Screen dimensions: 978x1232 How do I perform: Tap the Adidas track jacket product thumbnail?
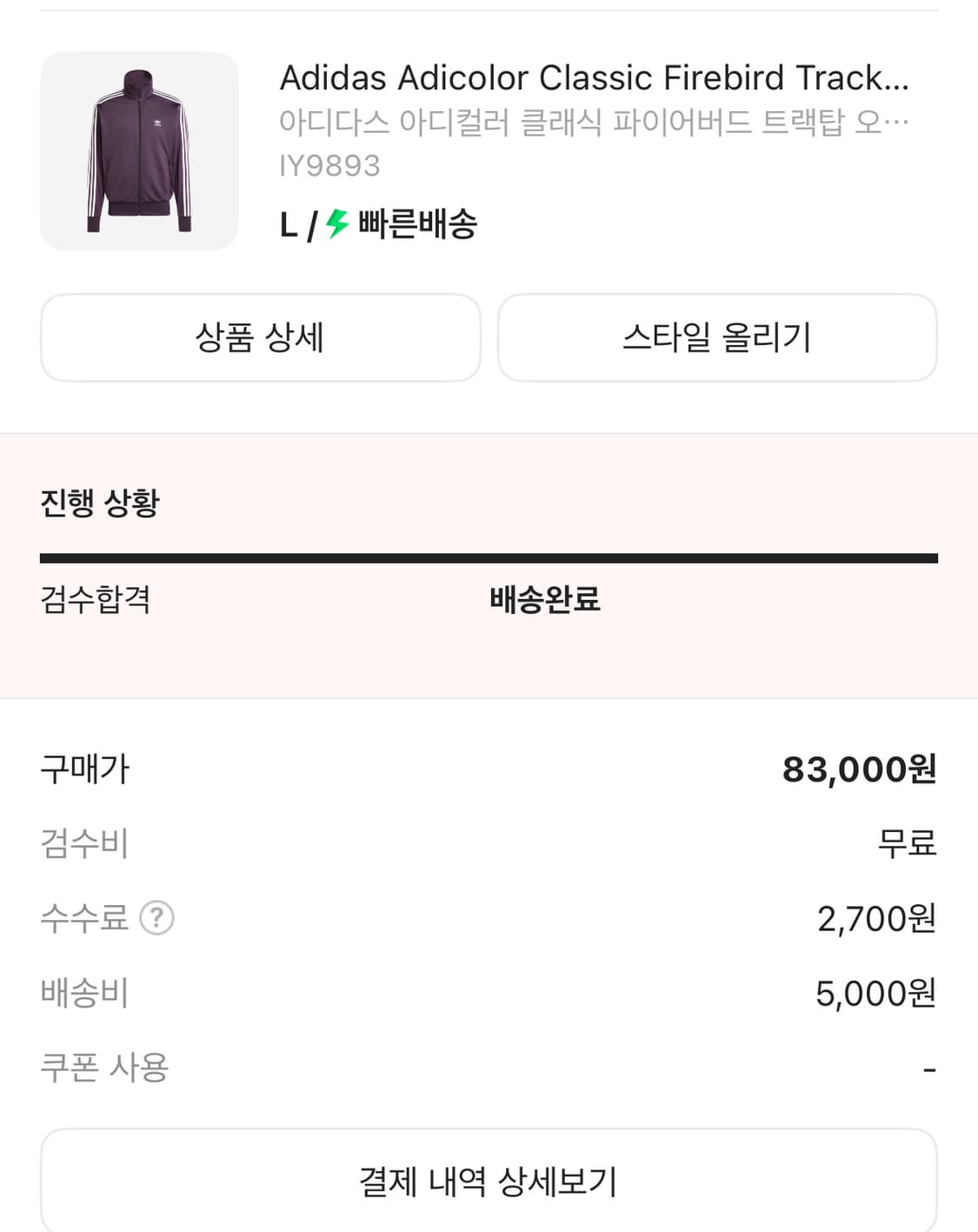pos(138,150)
